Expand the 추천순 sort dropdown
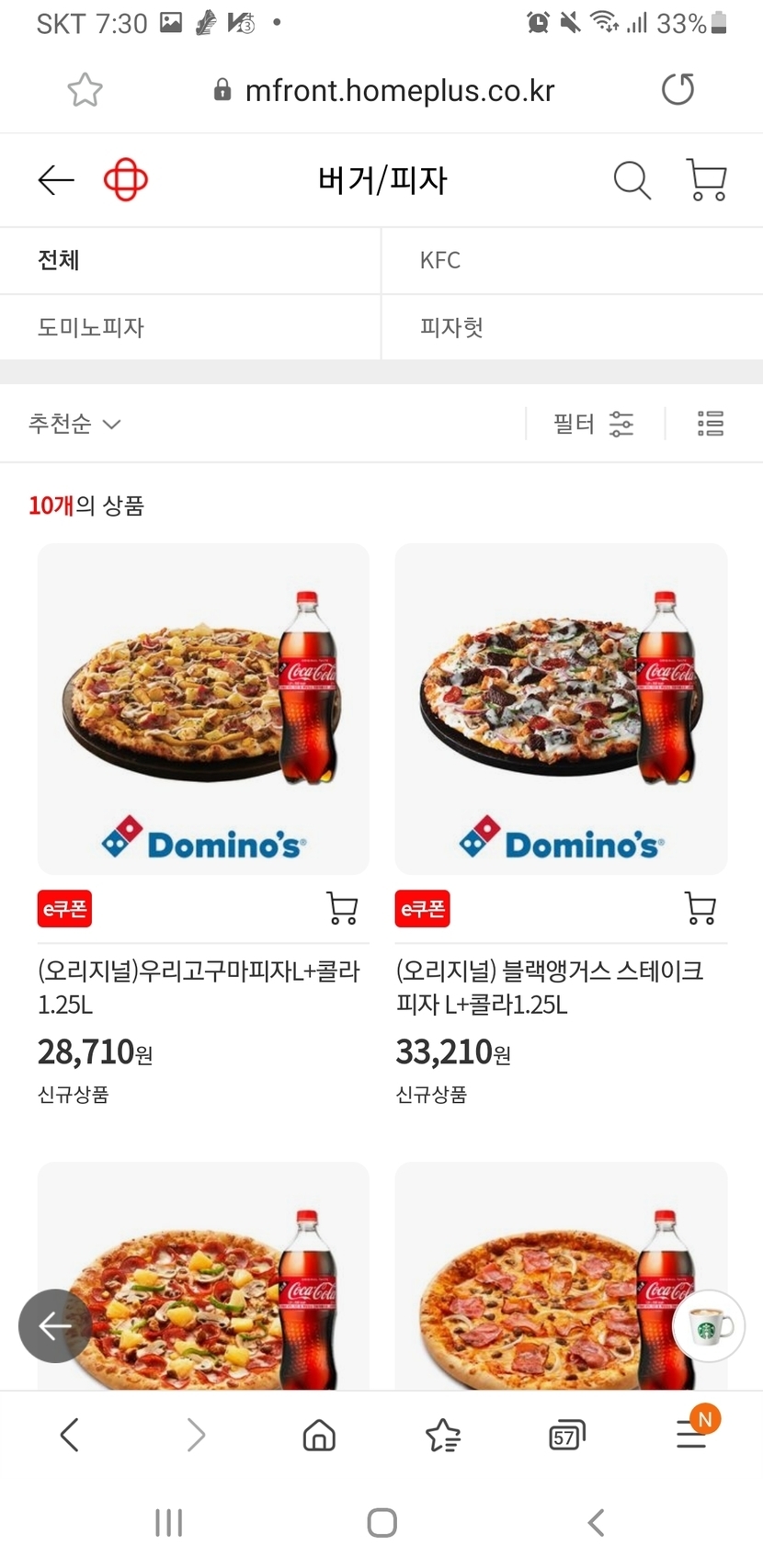Image resolution: width=763 pixels, height=1568 pixels. pos(74,424)
